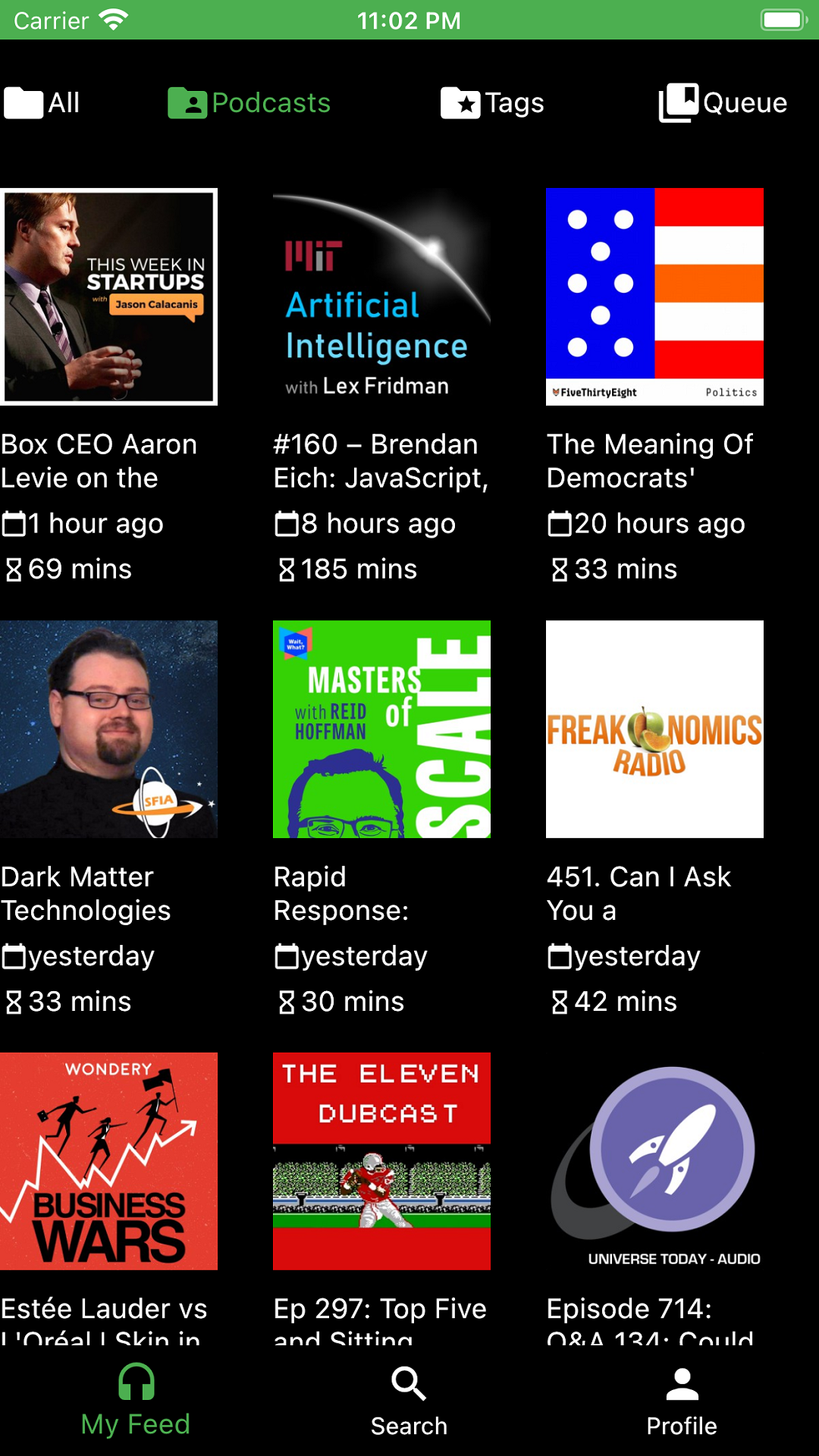Open the Dark Matter Technologies episode

[108, 729]
